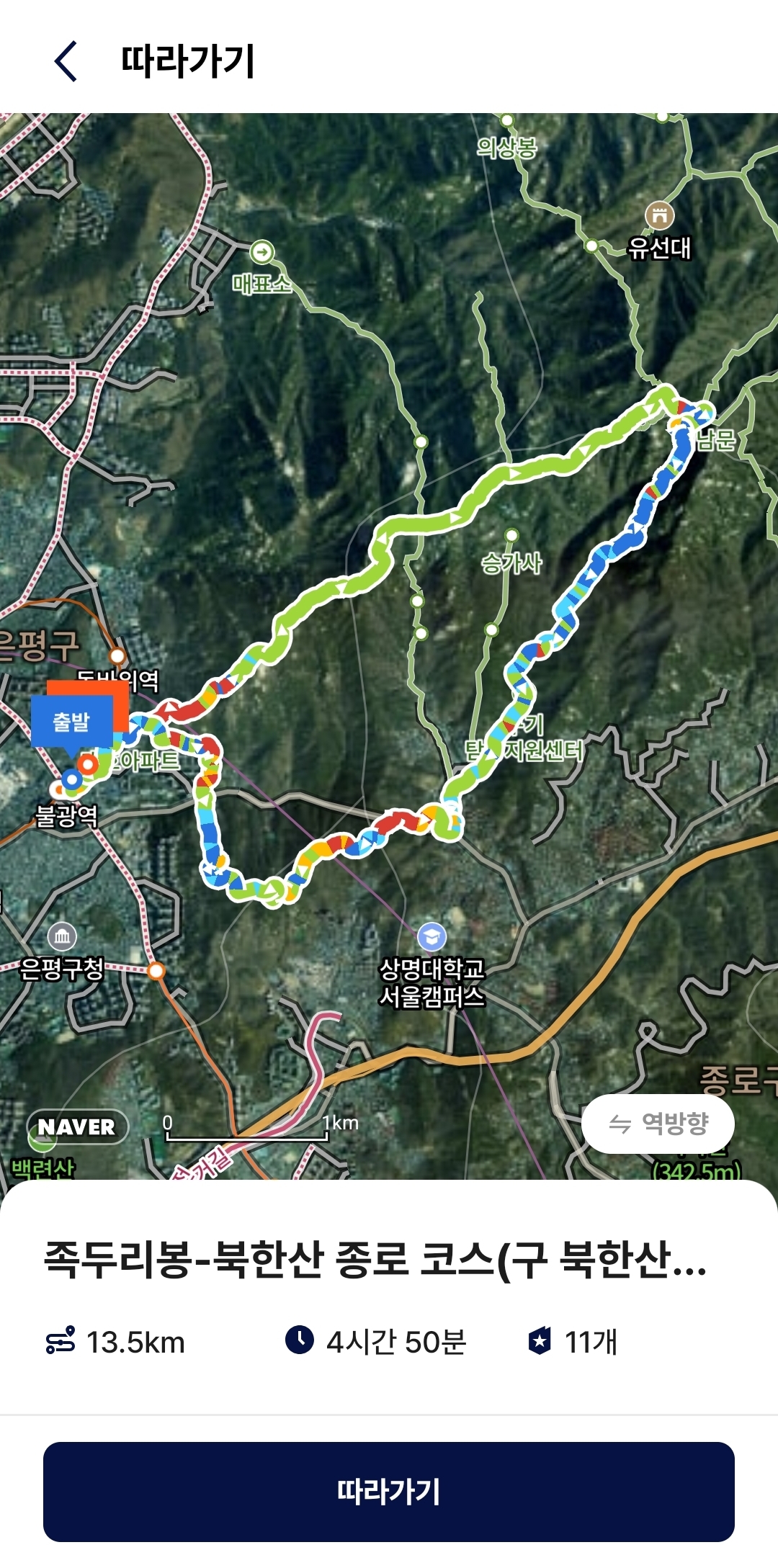Go back using the top-left arrow
778x1568 pixels.
(66, 61)
